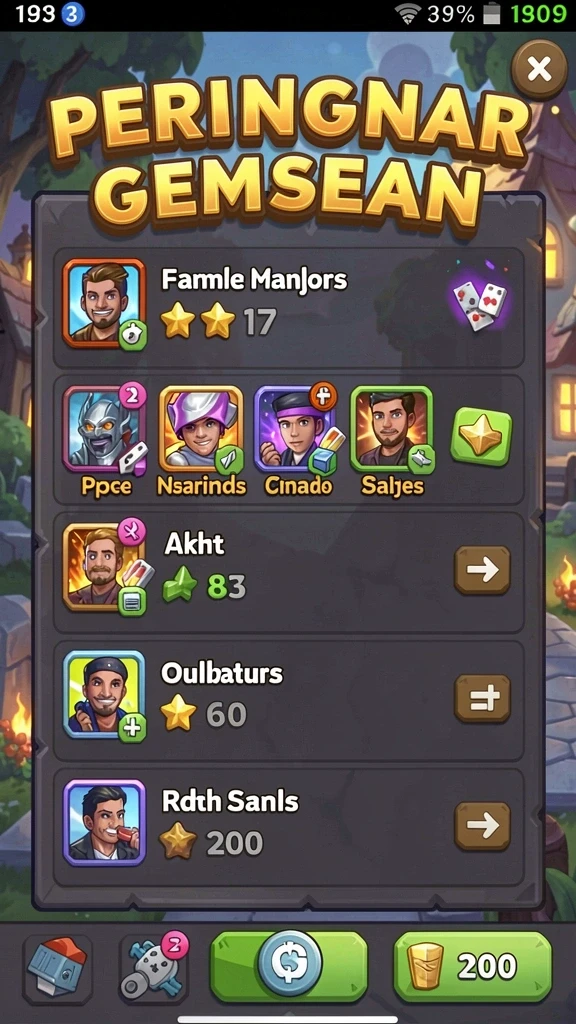Open the arrow next to Rdth Sanls
This screenshot has height=1024, width=576.
point(482,826)
